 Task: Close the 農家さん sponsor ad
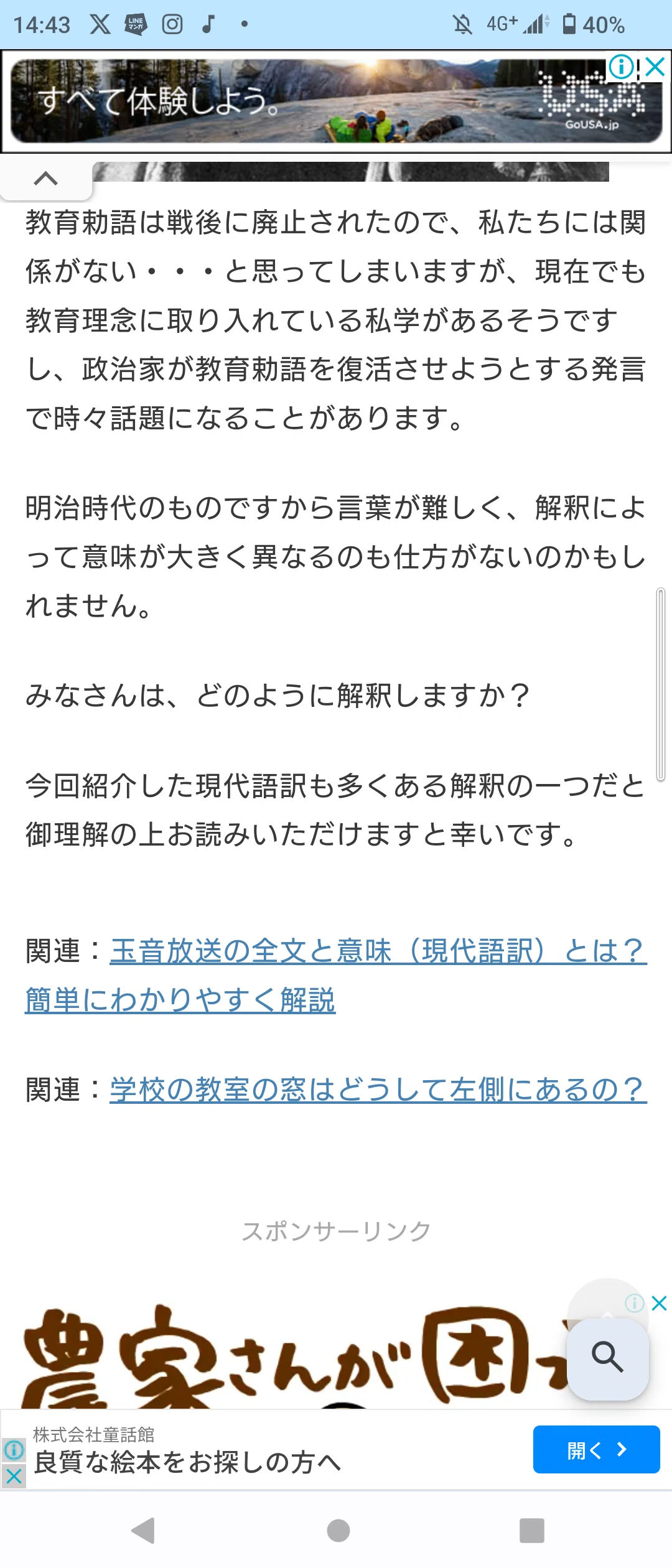click(x=659, y=1302)
